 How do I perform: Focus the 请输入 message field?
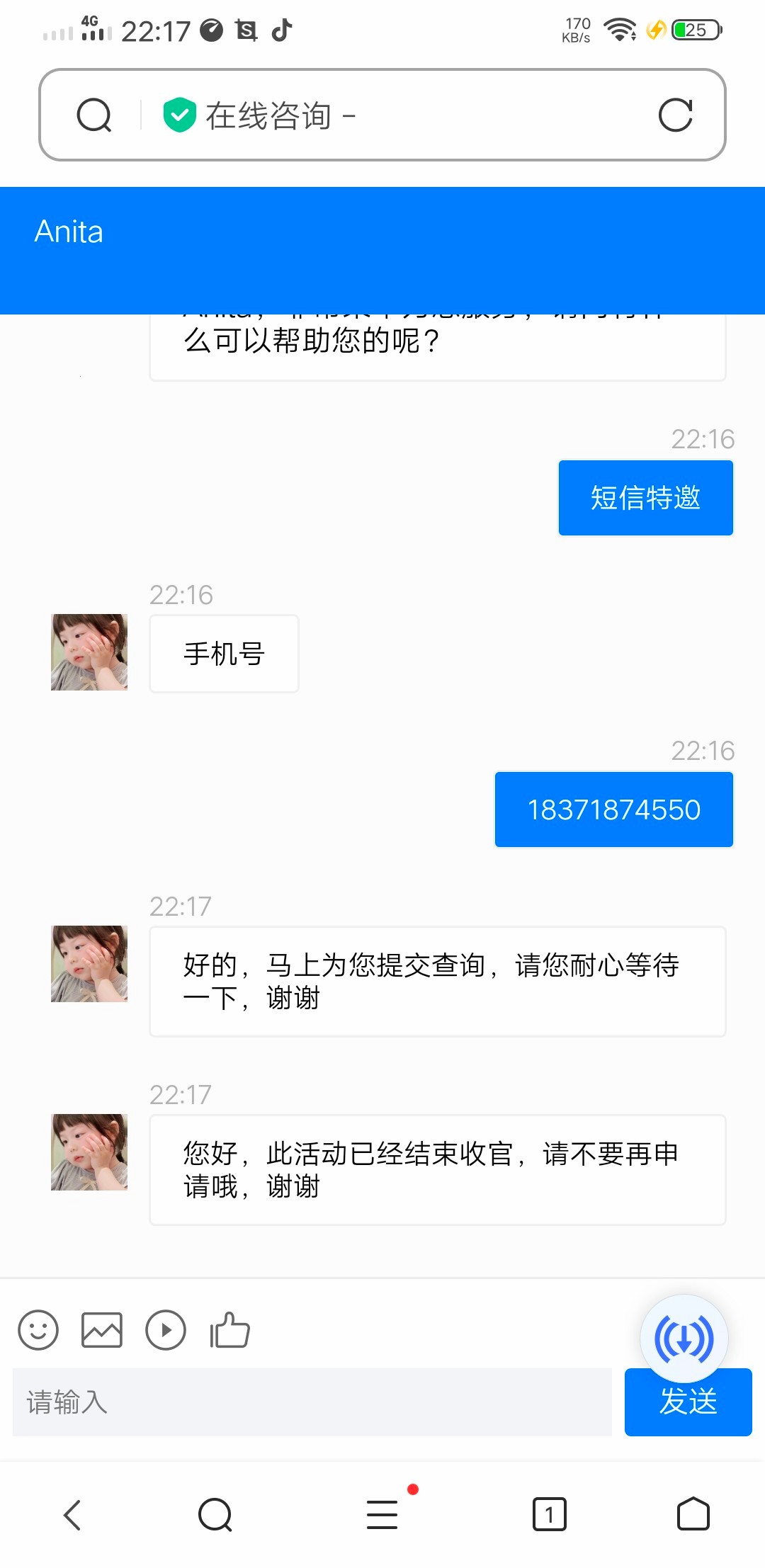pos(312,1402)
